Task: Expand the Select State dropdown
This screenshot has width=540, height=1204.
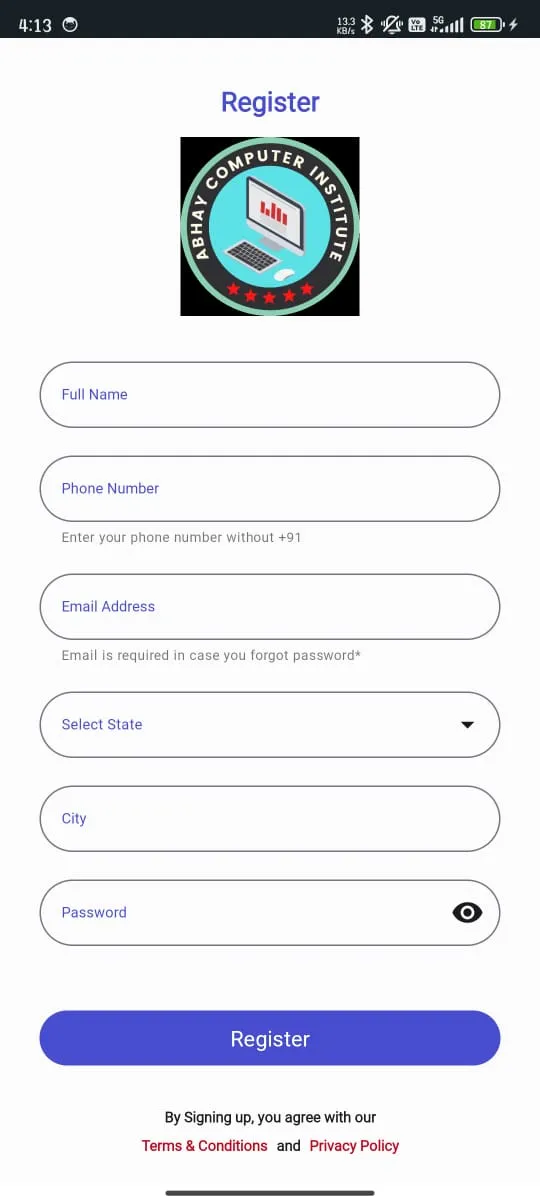Action: (x=269, y=725)
